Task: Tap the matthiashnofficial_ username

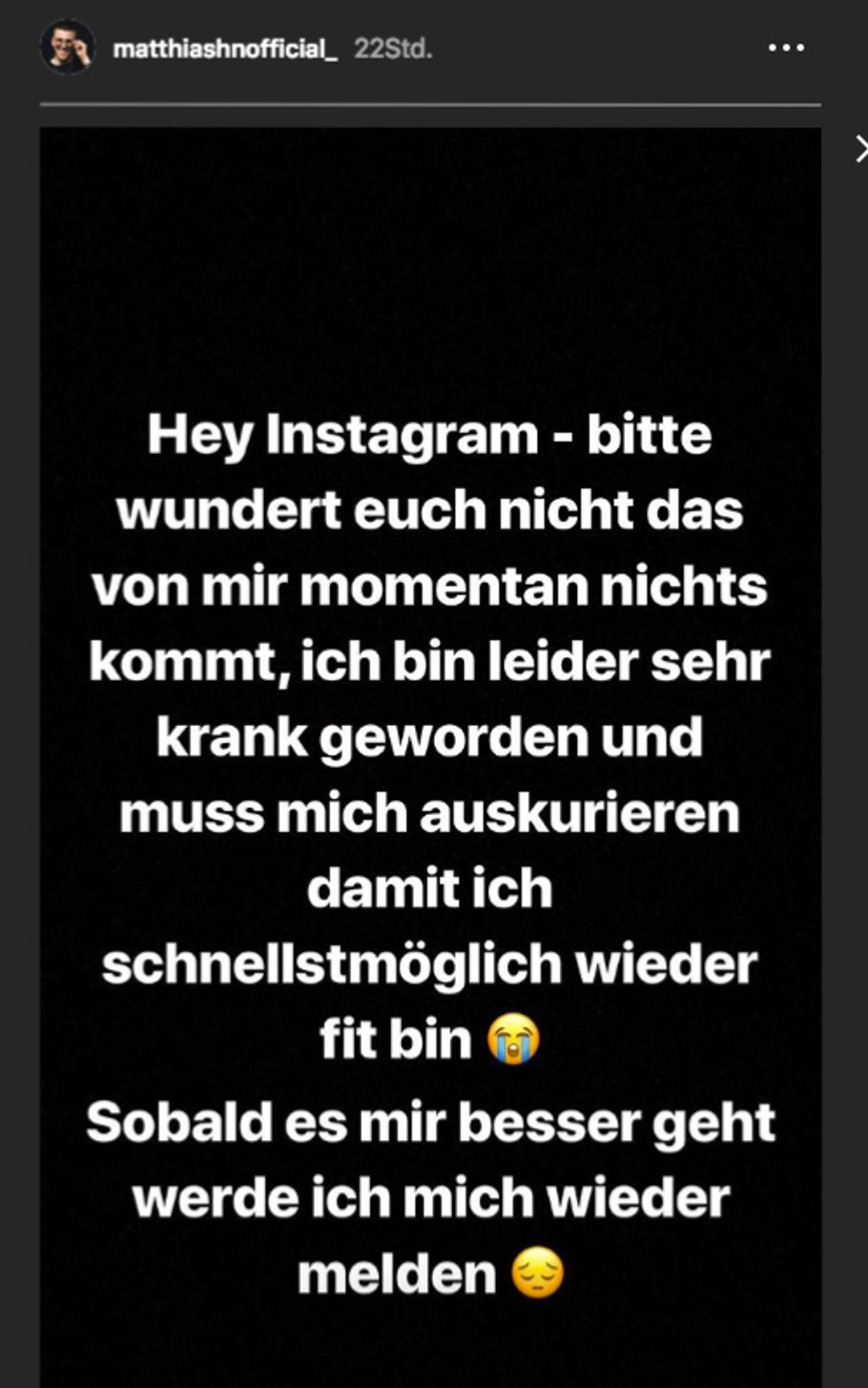Action: [x=224, y=49]
